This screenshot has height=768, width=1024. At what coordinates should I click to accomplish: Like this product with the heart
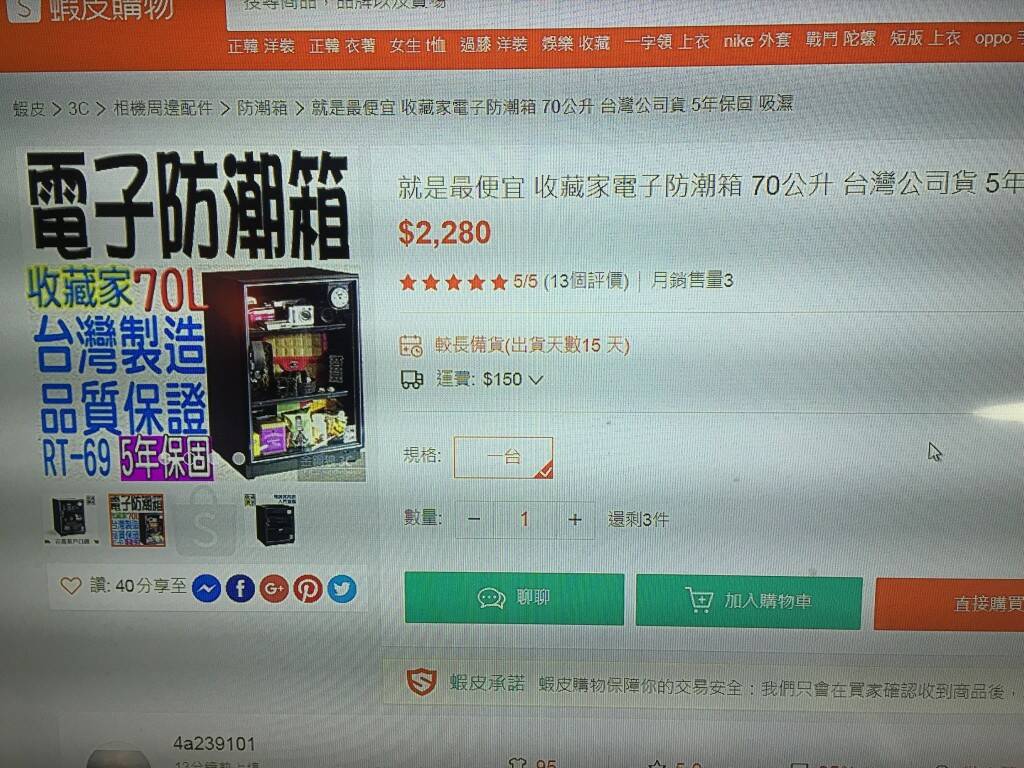coord(70,586)
